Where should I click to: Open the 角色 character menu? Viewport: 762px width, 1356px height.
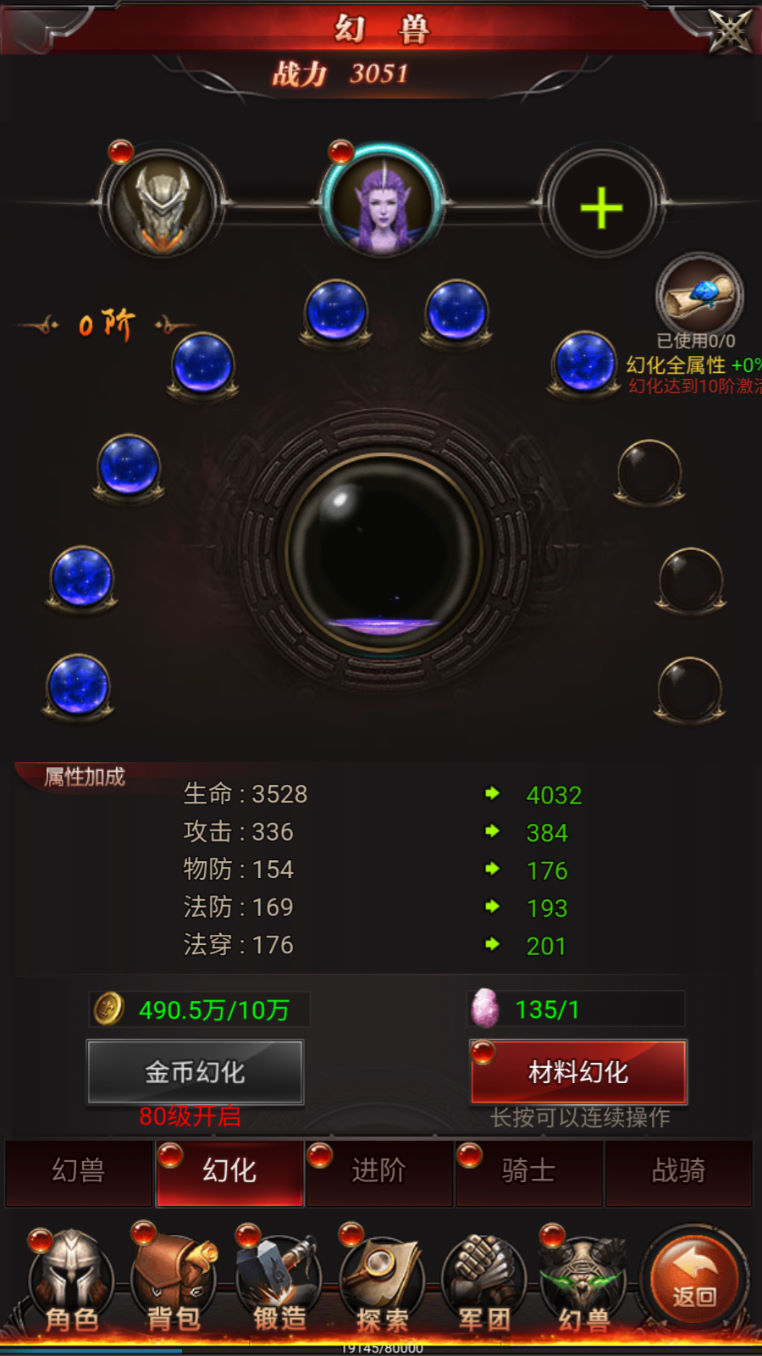coord(71,1285)
